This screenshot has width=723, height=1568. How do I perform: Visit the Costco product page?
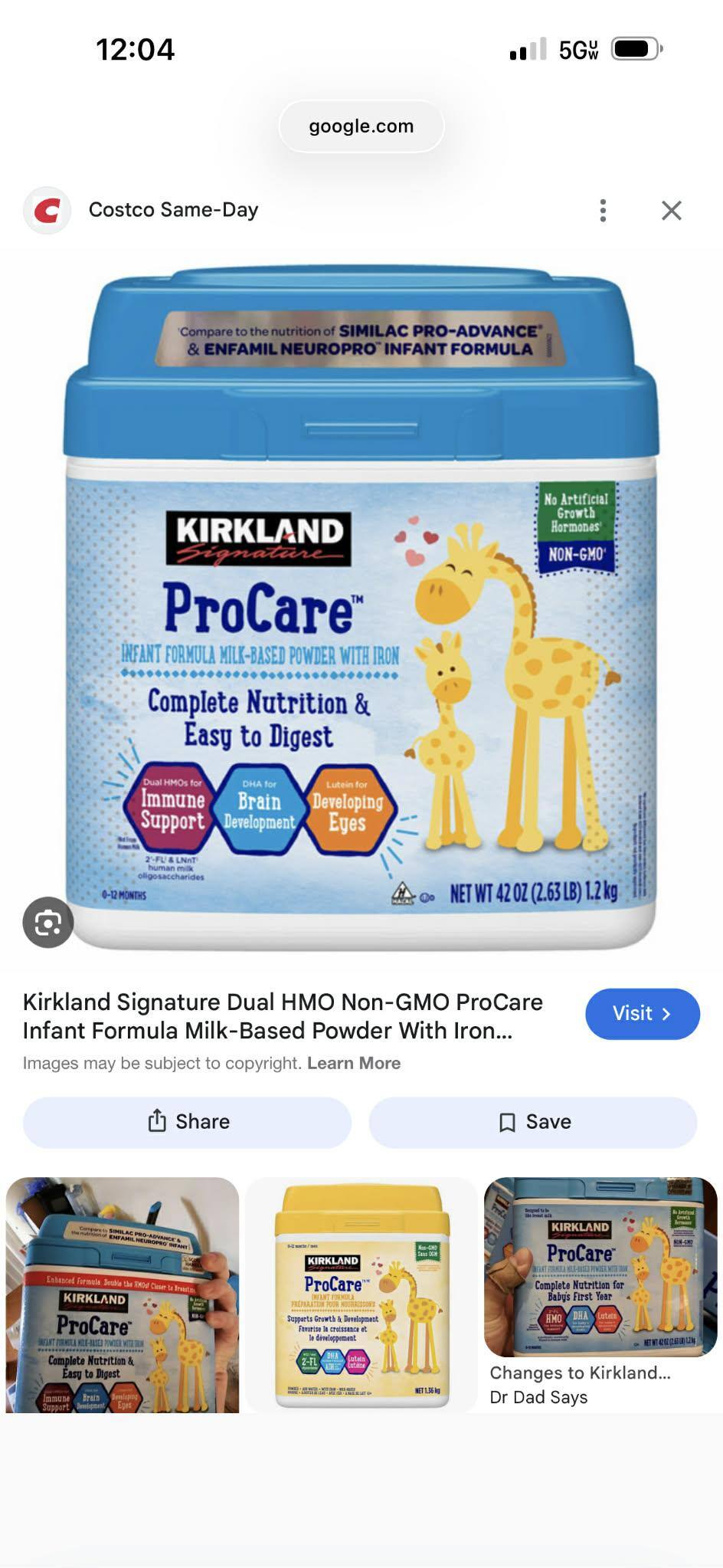click(642, 1014)
